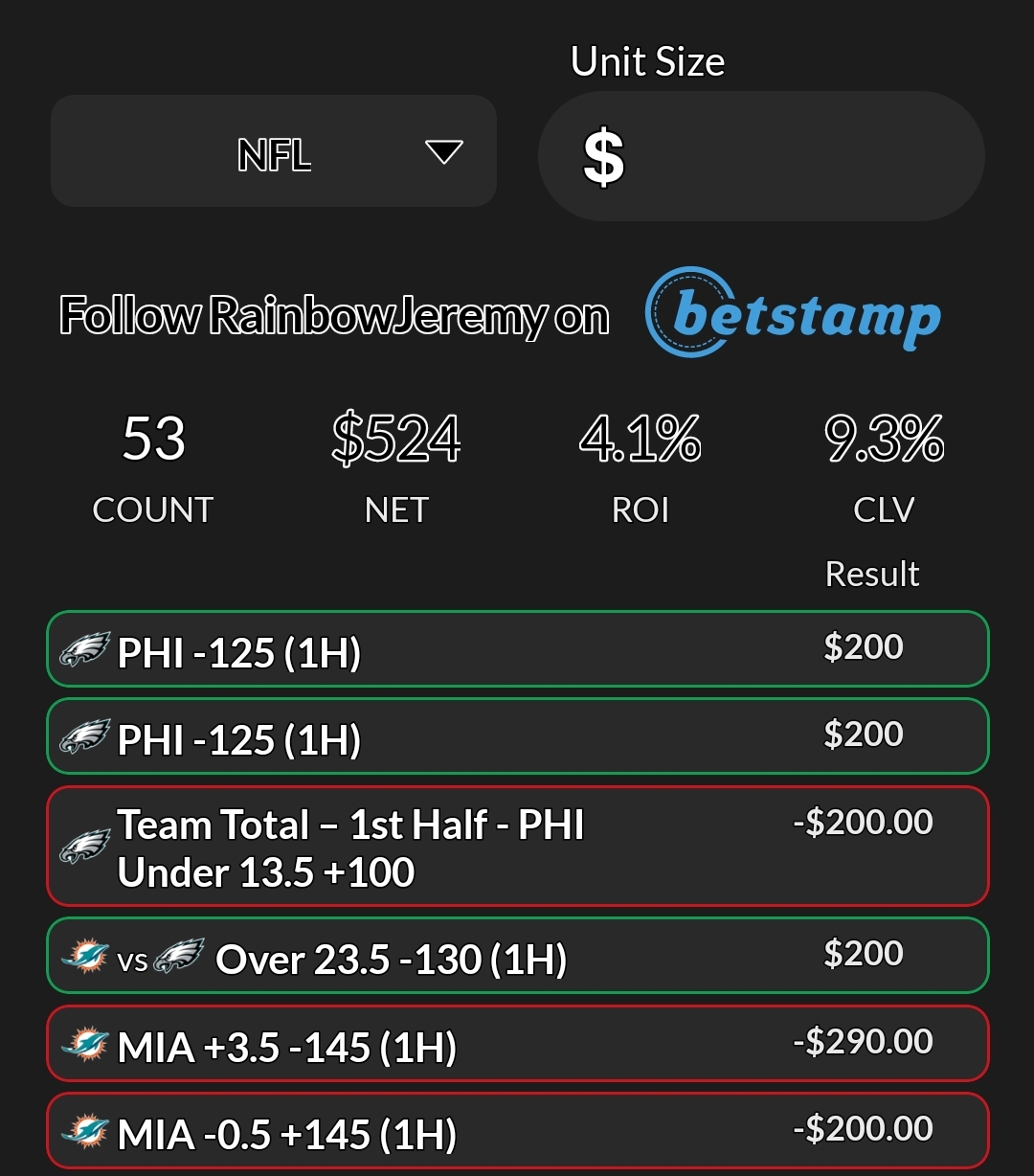The height and width of the screenshot is (1176, 1034).
Task: Select the winning PHI -125 bet row
Action: pyautogui.click(x=517, y=649)
